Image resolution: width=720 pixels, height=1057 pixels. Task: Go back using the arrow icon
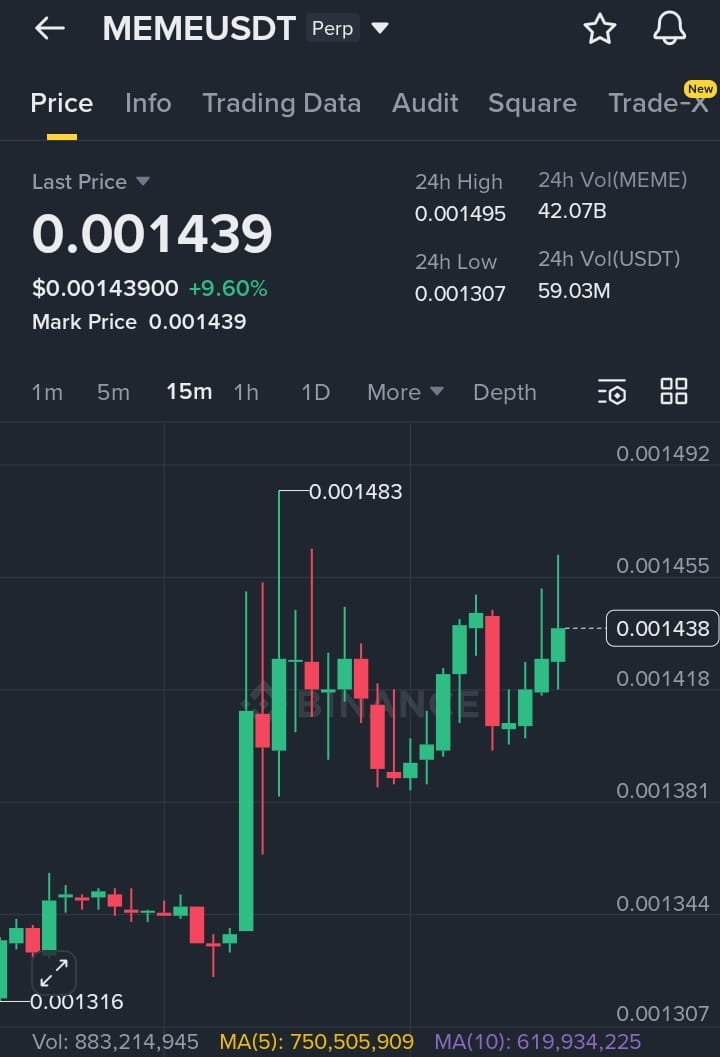tap(49, 29)
